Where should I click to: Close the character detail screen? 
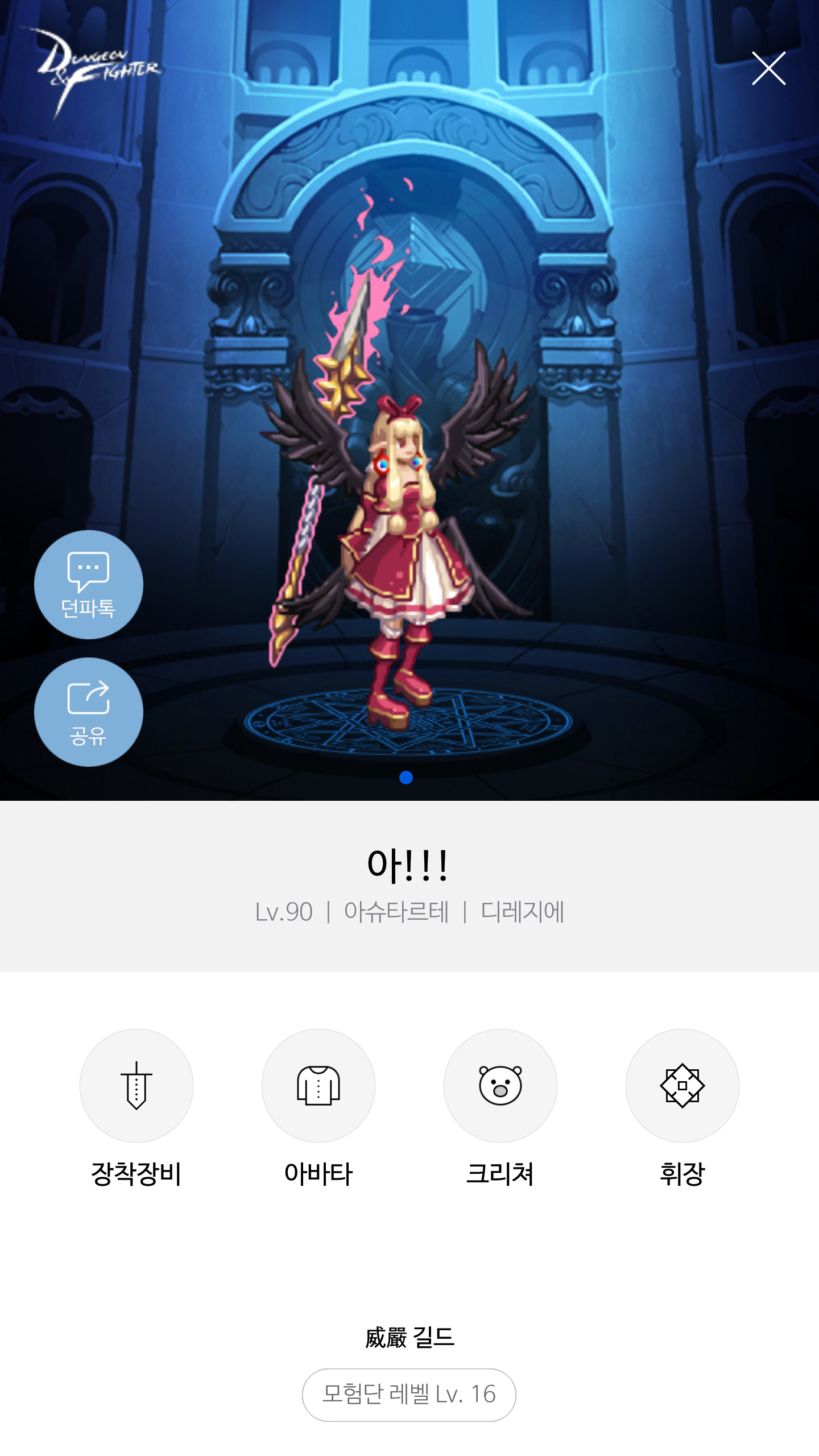(768, 68)
